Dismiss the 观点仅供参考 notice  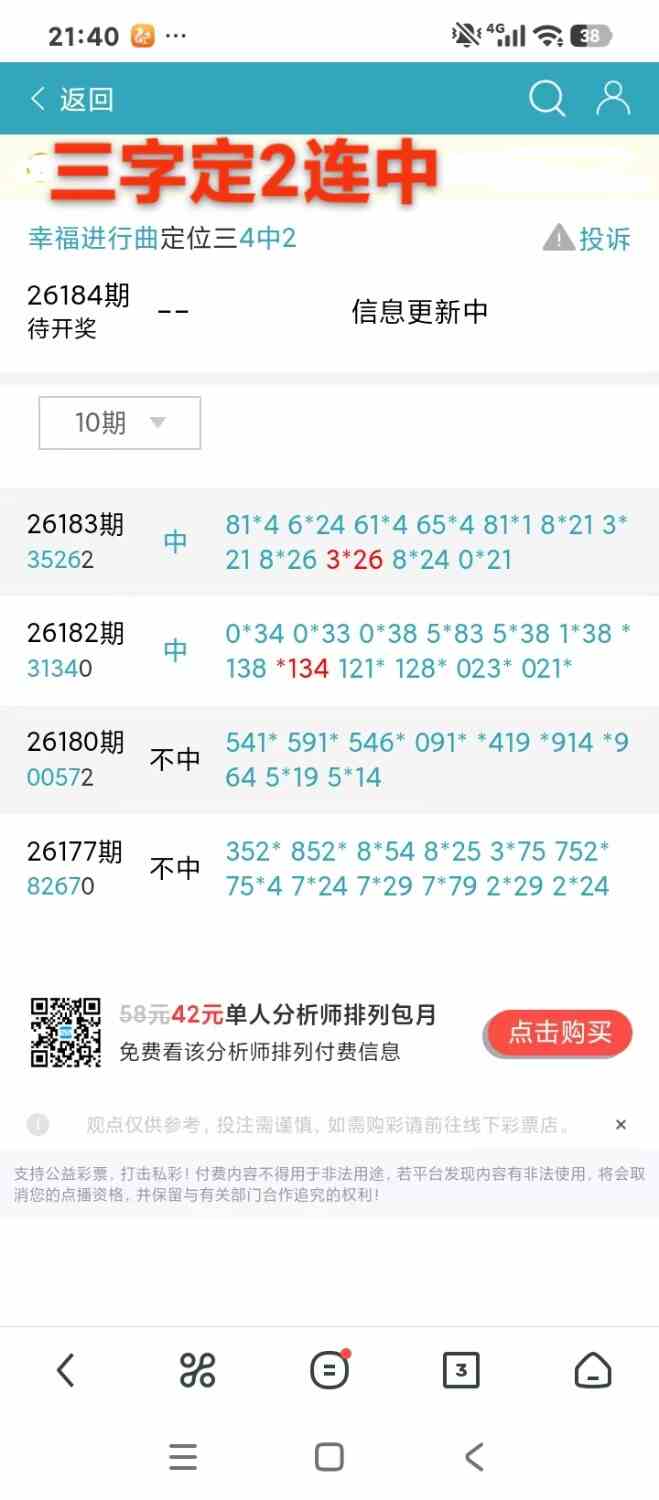click(x=620, y=1125)
